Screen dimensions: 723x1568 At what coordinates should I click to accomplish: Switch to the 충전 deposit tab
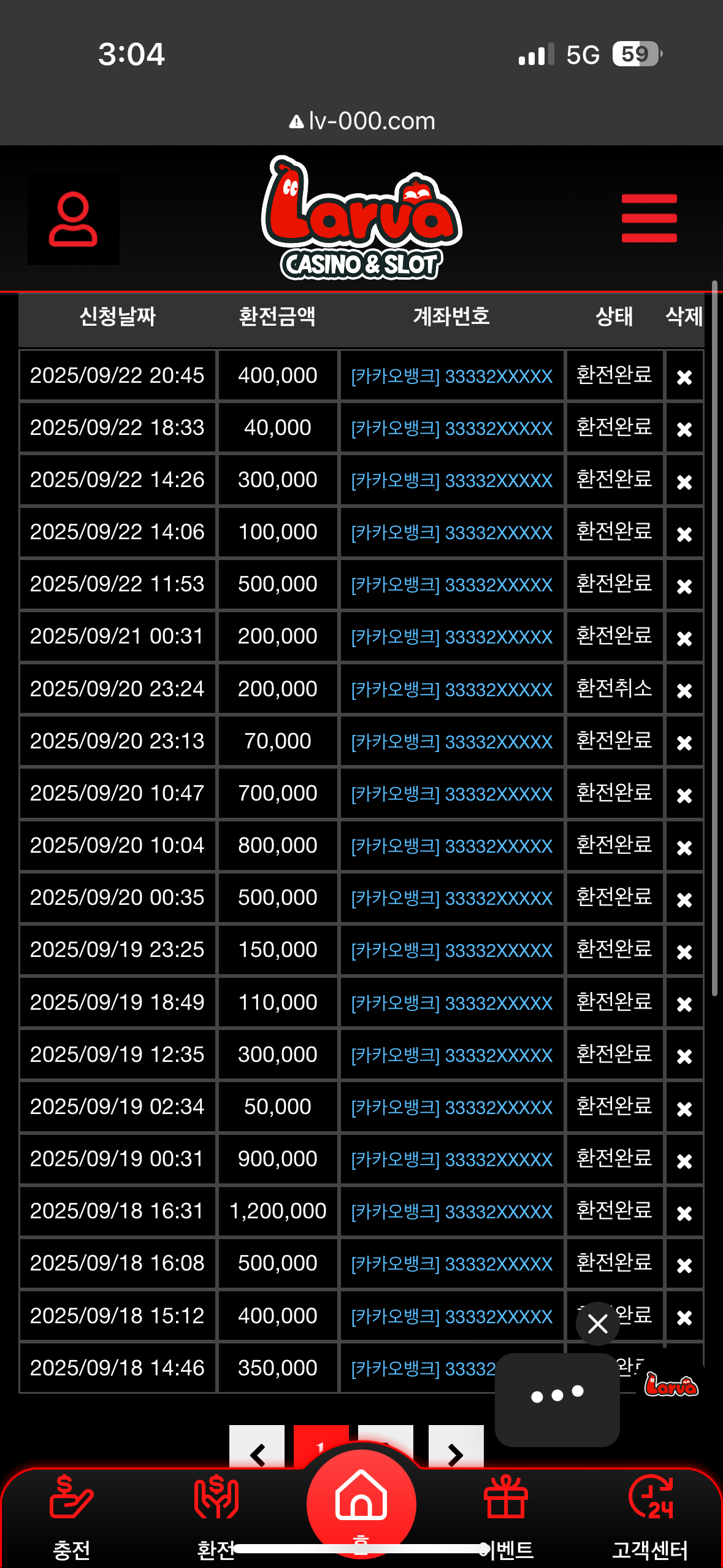coord(72,1515)
